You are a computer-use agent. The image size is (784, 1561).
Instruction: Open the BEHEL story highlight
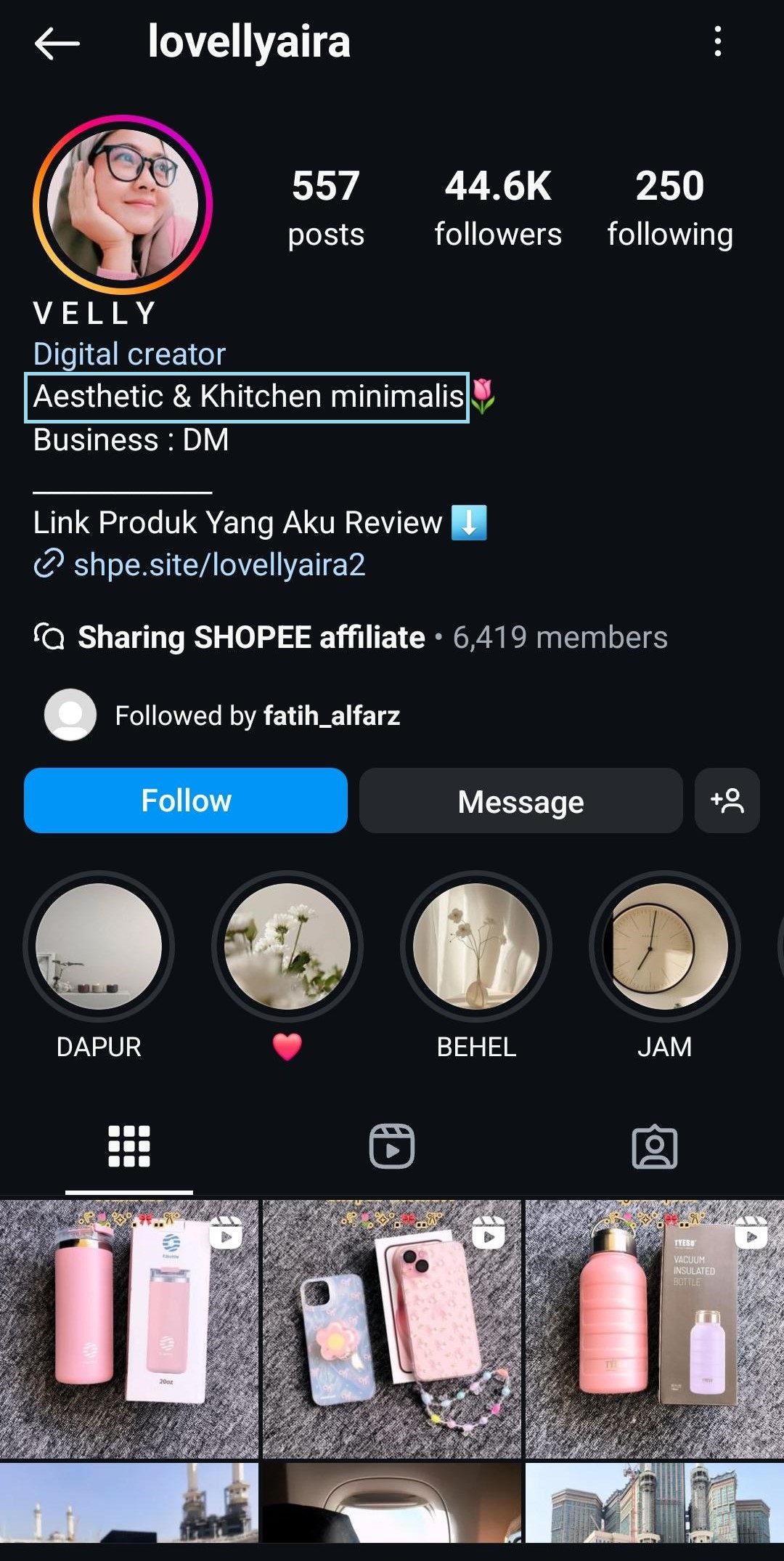[476, 946]
